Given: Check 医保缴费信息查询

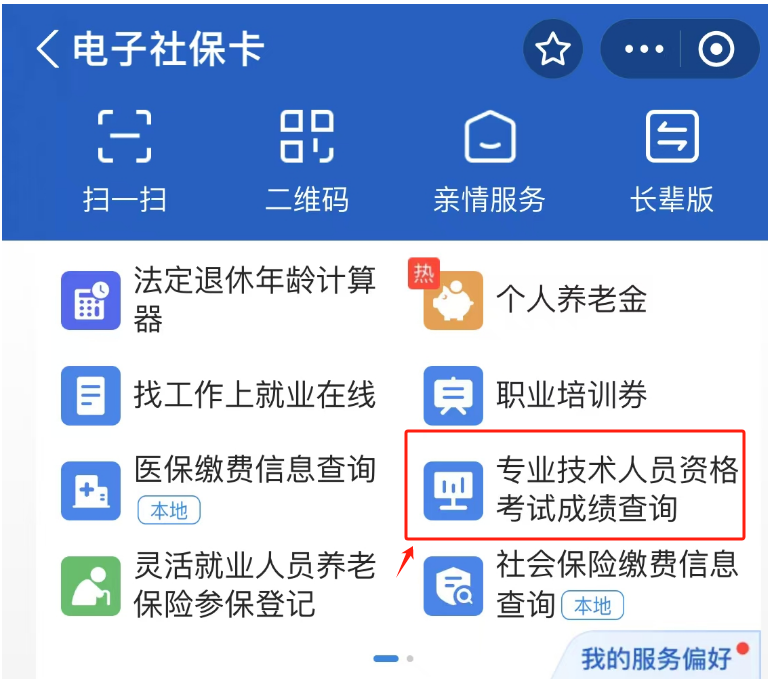Looking at the screenshot, I should 220,487.
